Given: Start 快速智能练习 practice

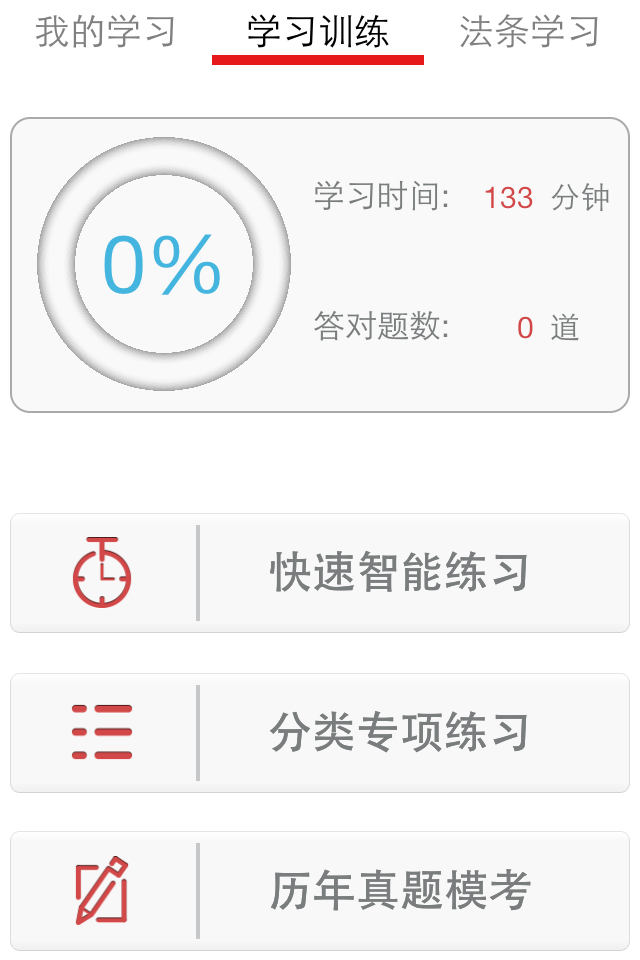Looking at the screenshot, I should [x=320, y=573].
